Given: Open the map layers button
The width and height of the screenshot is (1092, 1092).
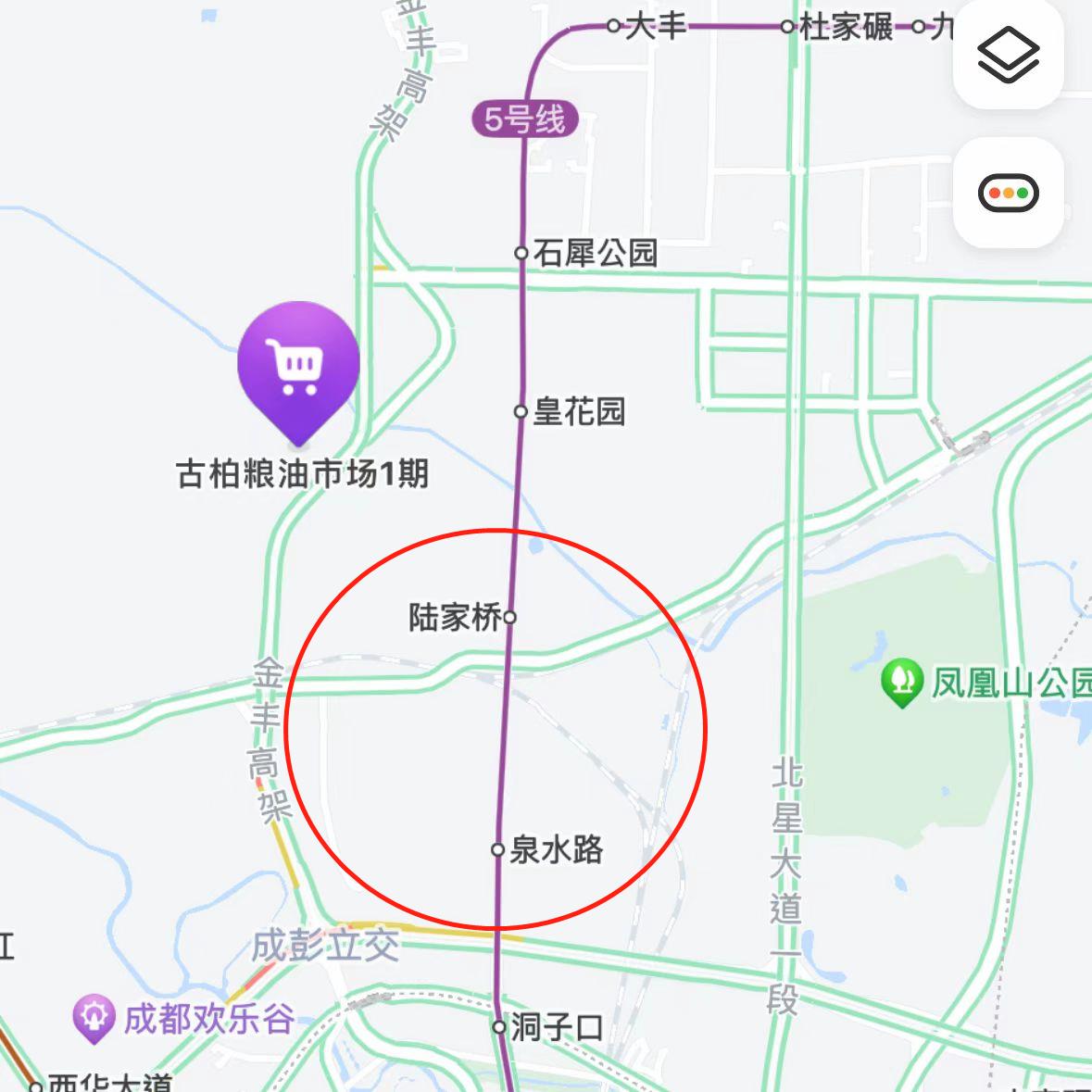Looking at the screenshot, I should 1008,56.
